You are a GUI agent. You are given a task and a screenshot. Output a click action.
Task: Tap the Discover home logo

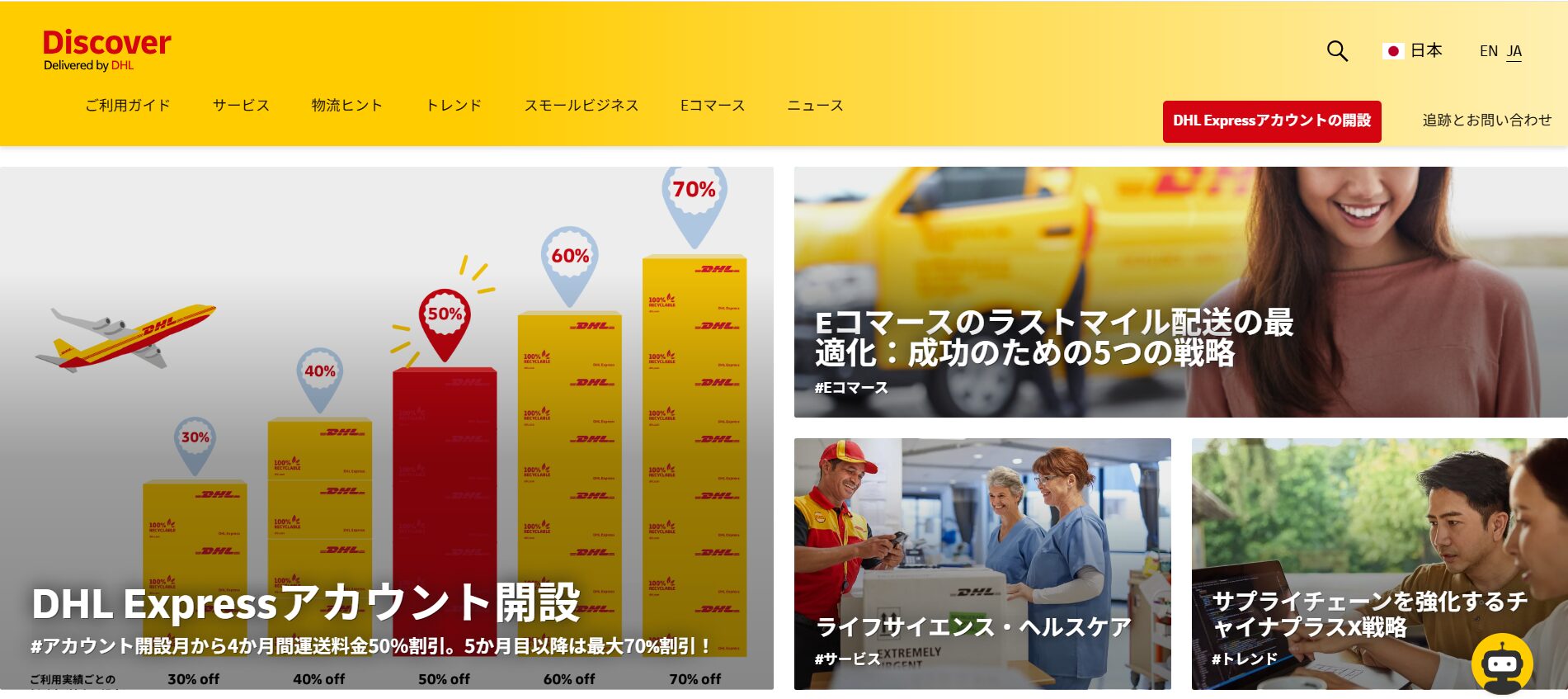pyautogui.click(x=106, y=50)
